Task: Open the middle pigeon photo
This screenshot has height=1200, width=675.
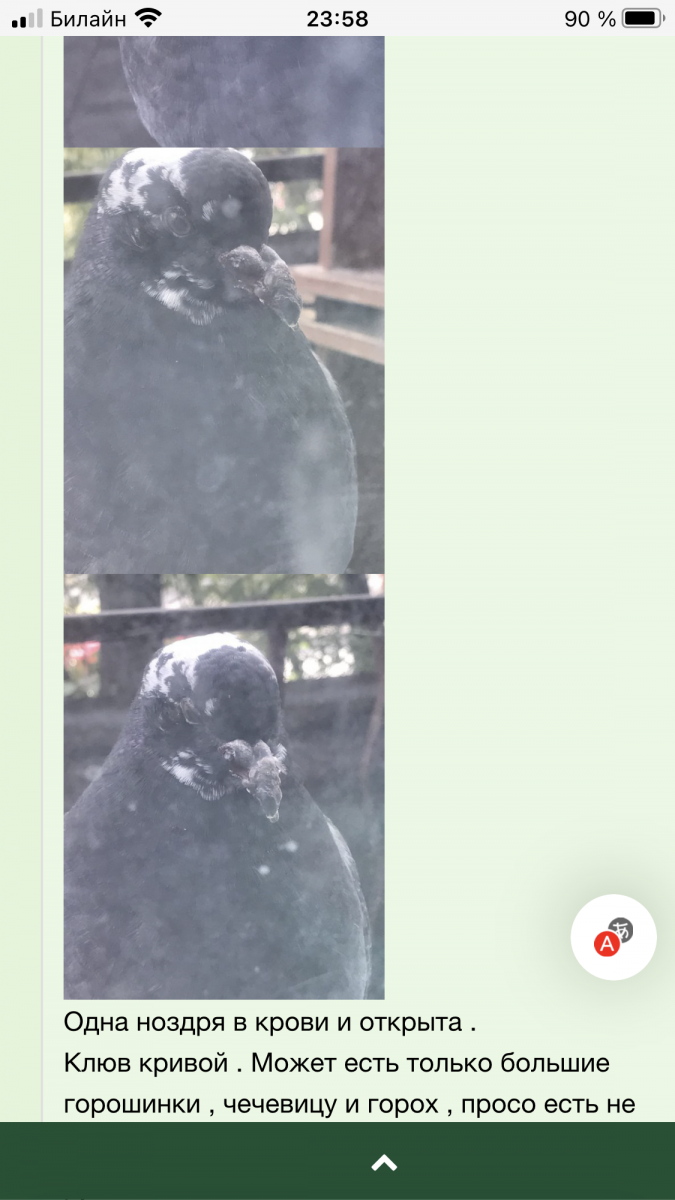Action: pos(224,360)
